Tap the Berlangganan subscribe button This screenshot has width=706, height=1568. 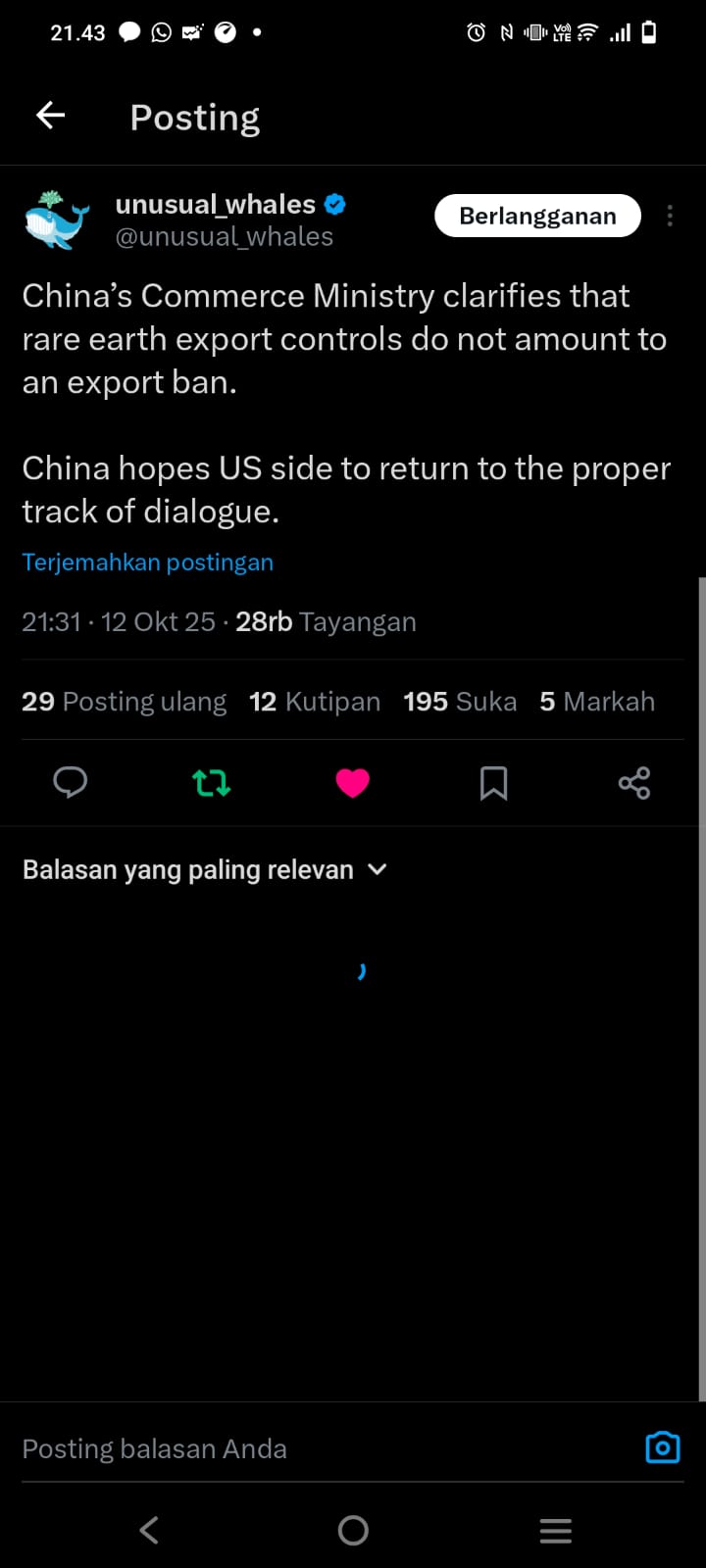point(537,216)
